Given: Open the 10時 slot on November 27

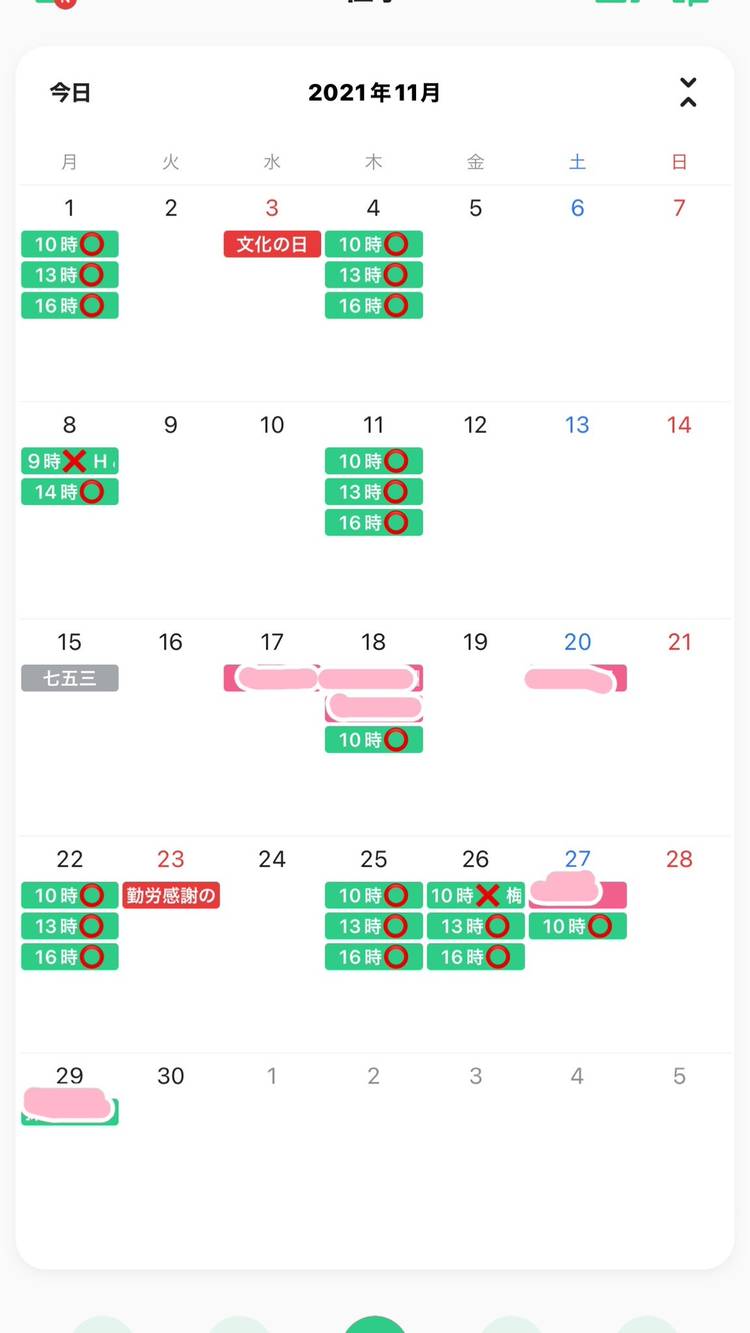Looking at the screenshot, I should [x=577, y=926].
